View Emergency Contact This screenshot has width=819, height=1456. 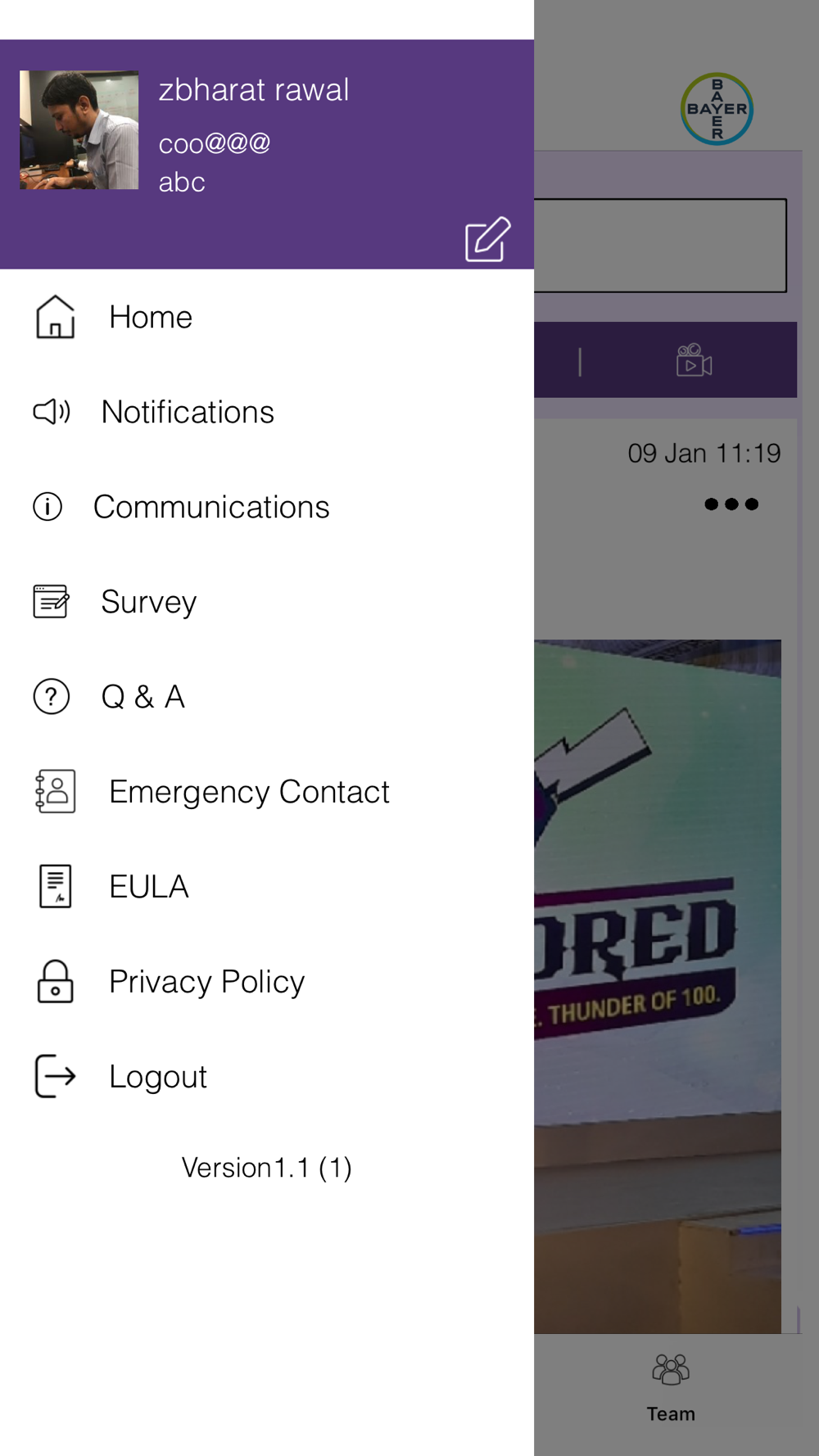267,792
